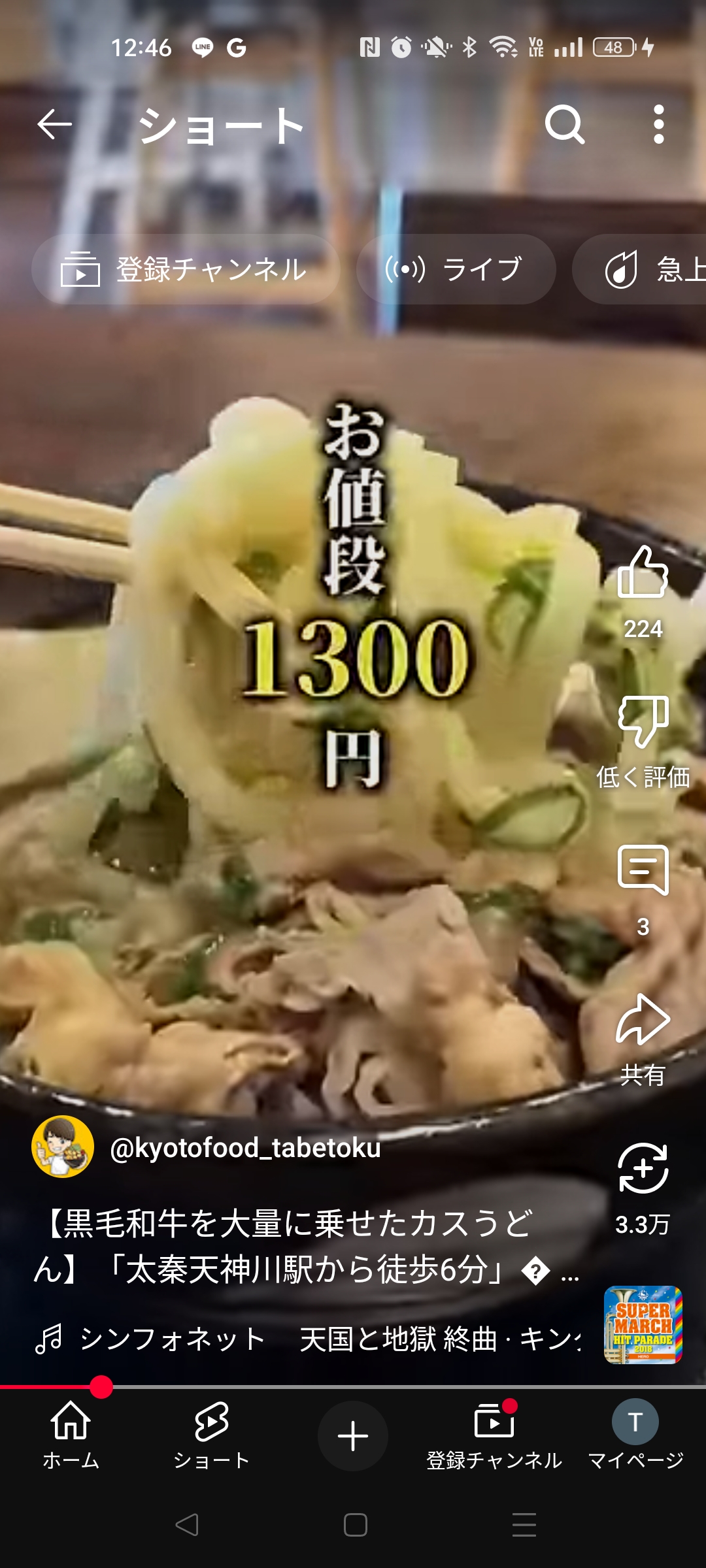Tap the remix button showing 3.3万
This screenshot has width=706, height=1568.
click(x=643, y=1168)
